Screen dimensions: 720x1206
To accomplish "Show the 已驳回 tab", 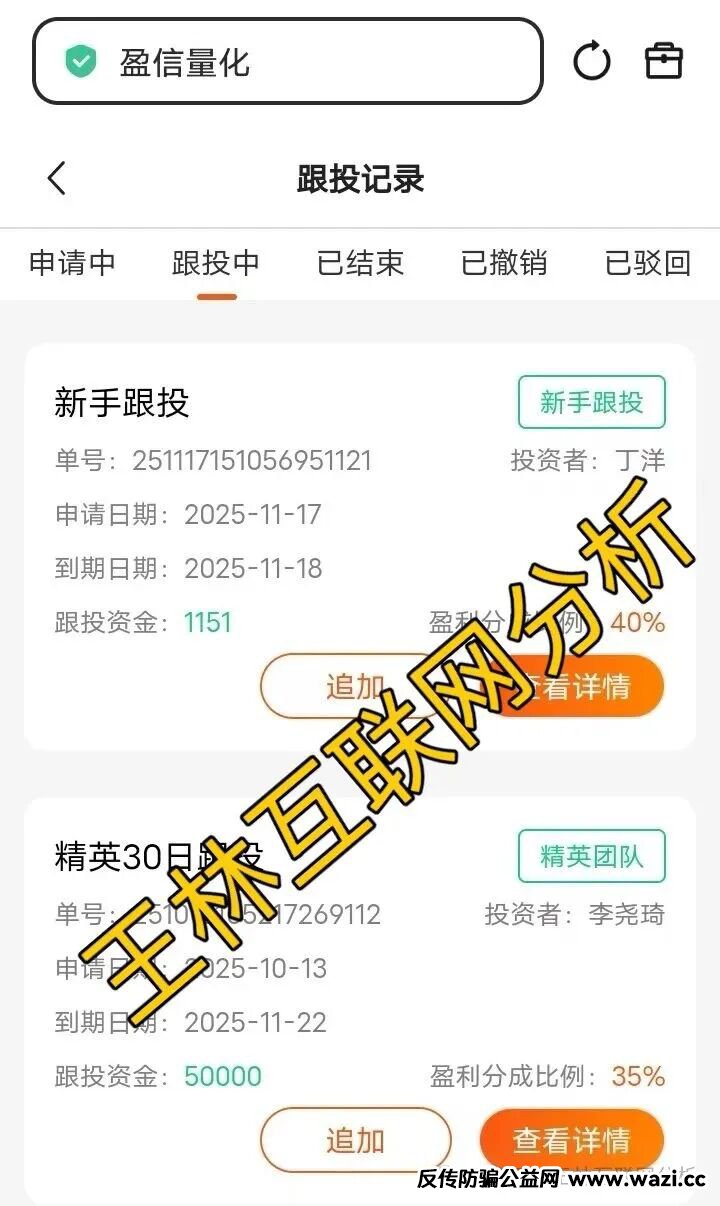I will 648,263.
